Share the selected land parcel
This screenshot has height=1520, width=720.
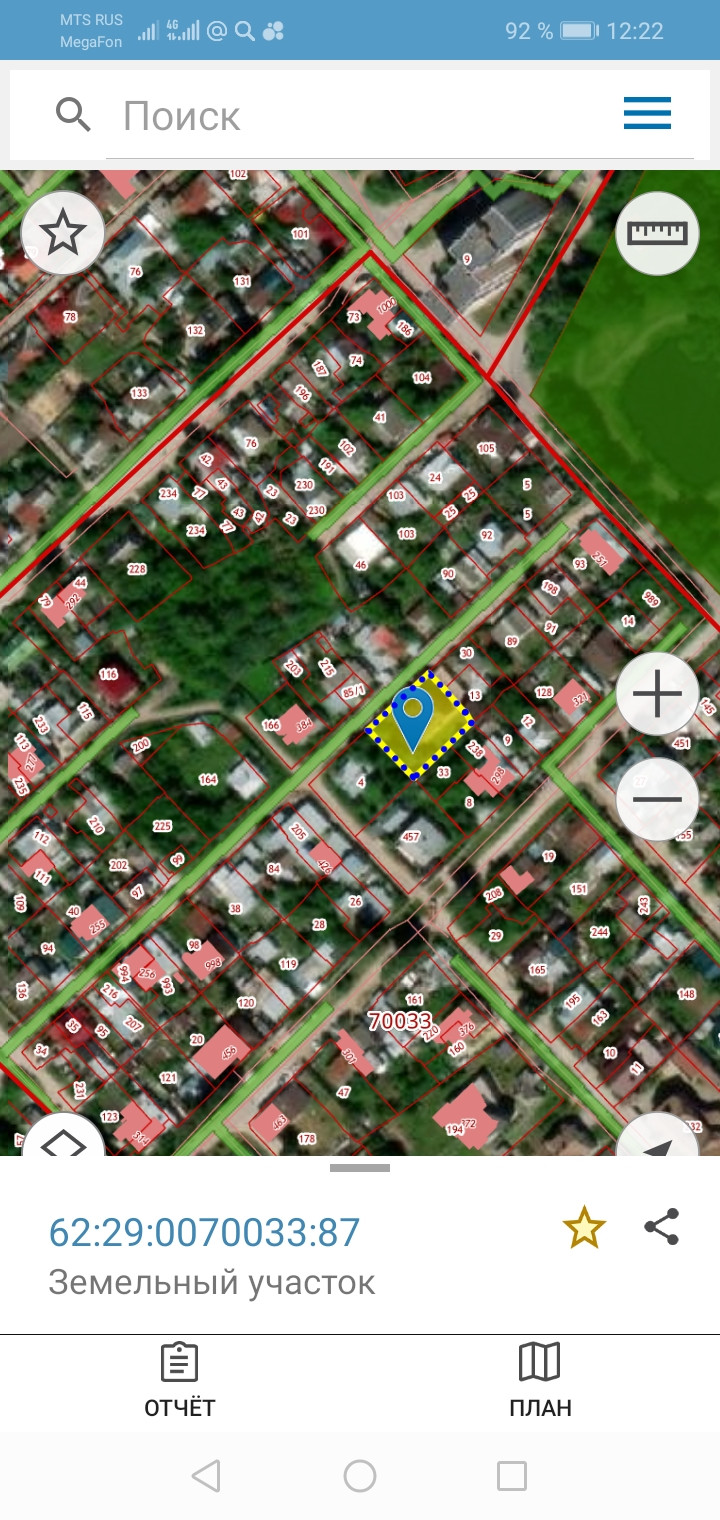click(x=661, y=1227)
